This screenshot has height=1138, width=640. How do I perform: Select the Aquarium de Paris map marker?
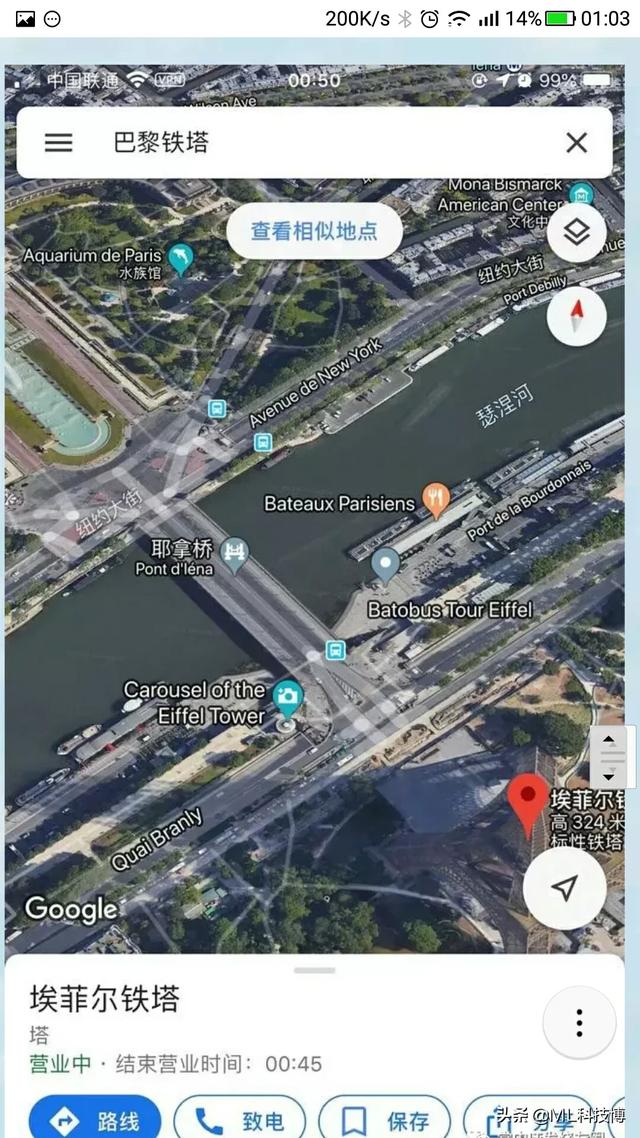(x=181, y=258)
